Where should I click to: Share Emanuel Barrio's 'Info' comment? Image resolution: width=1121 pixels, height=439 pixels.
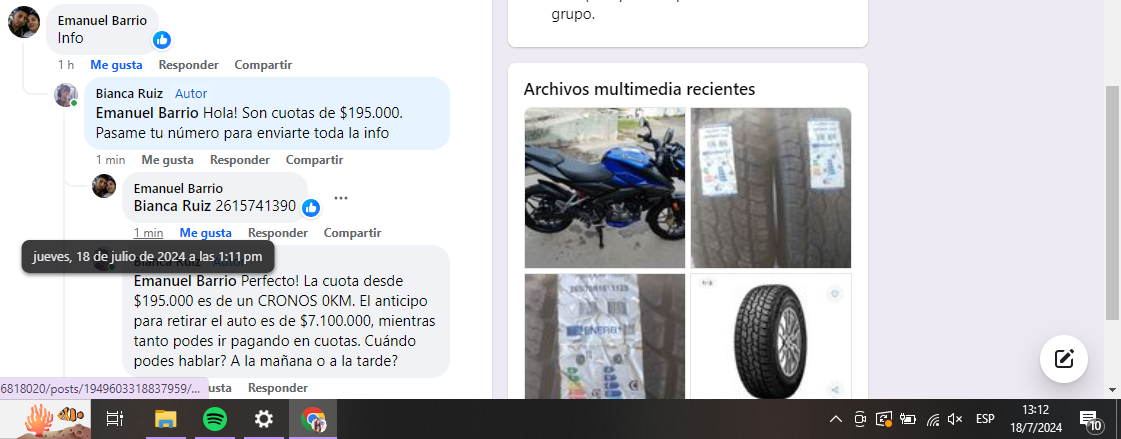pos(263,65)
